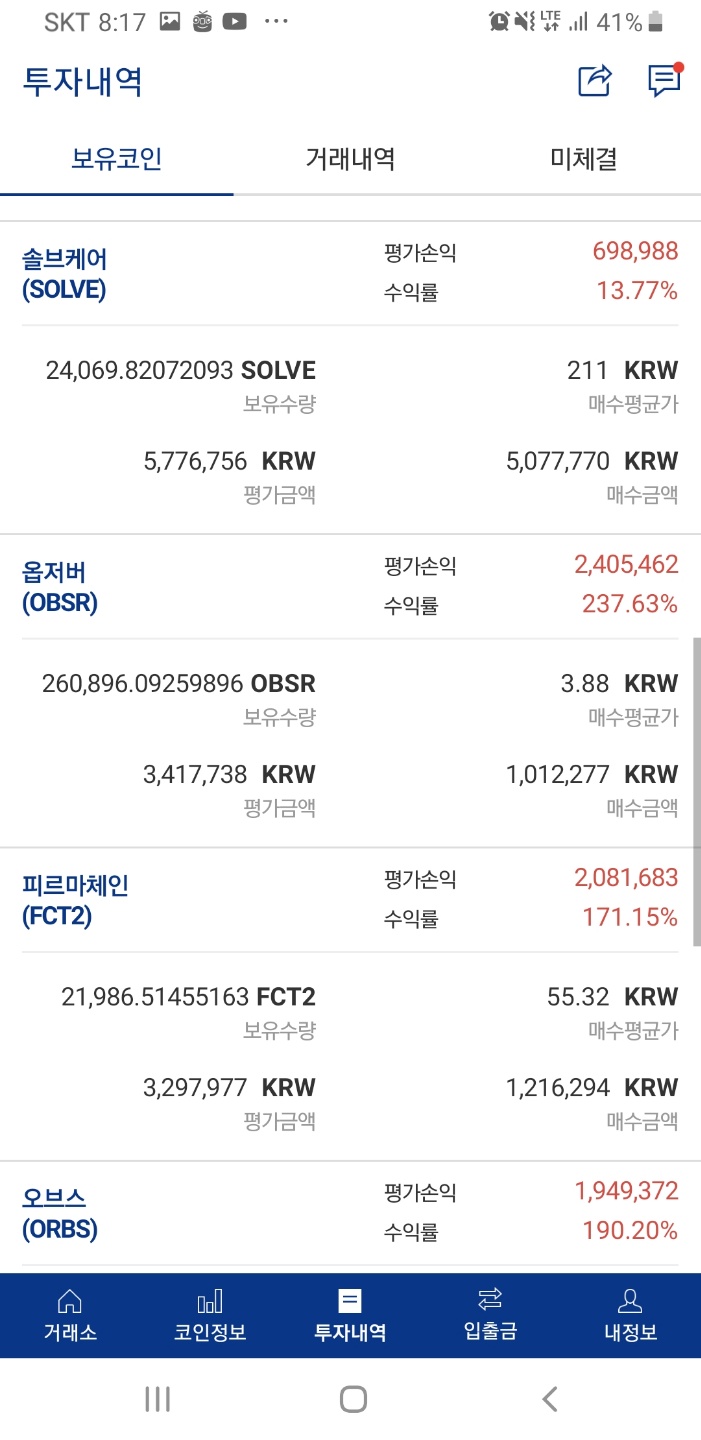Go to the 거래소 exchange tab

pyautogui.click(x=70, y=1314)
